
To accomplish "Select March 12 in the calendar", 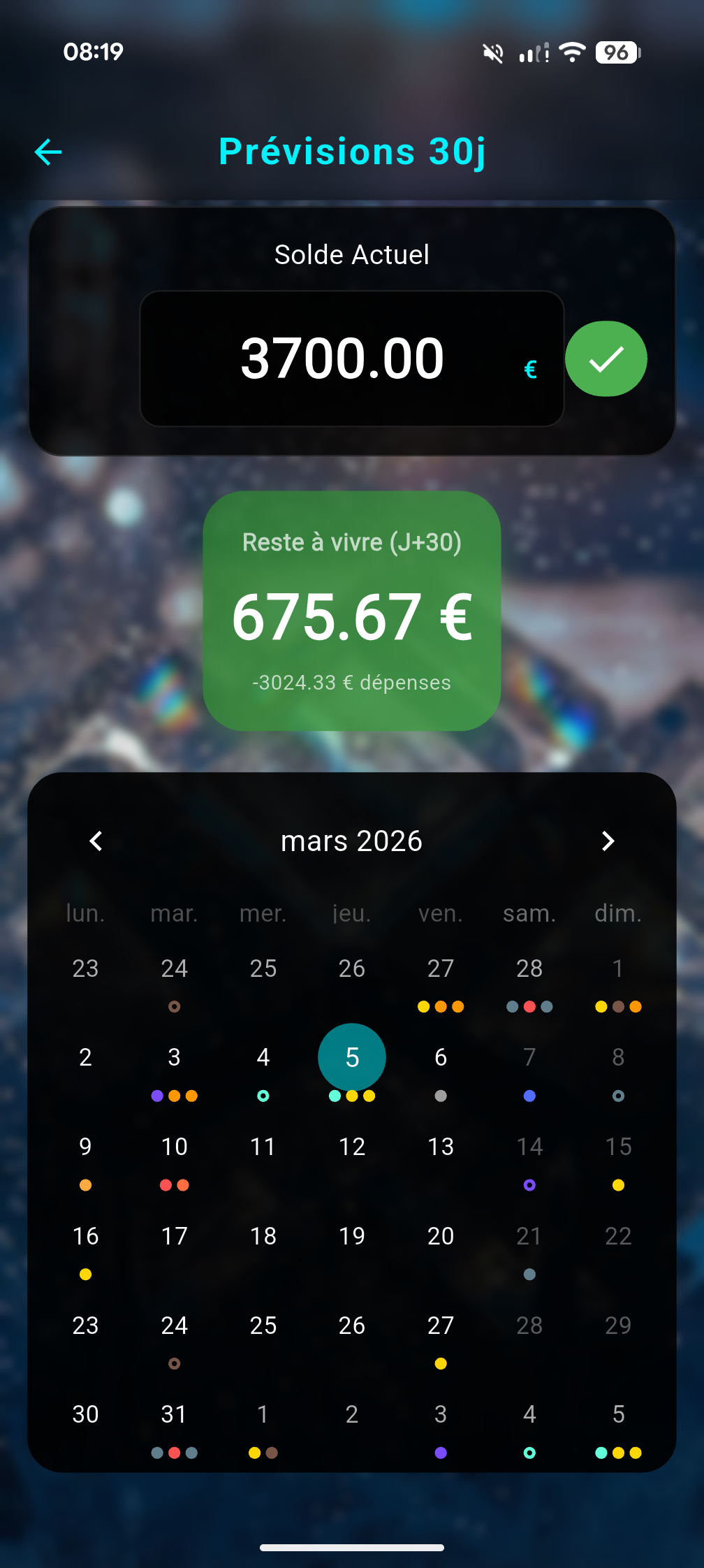I will [x=352, y=1147].
